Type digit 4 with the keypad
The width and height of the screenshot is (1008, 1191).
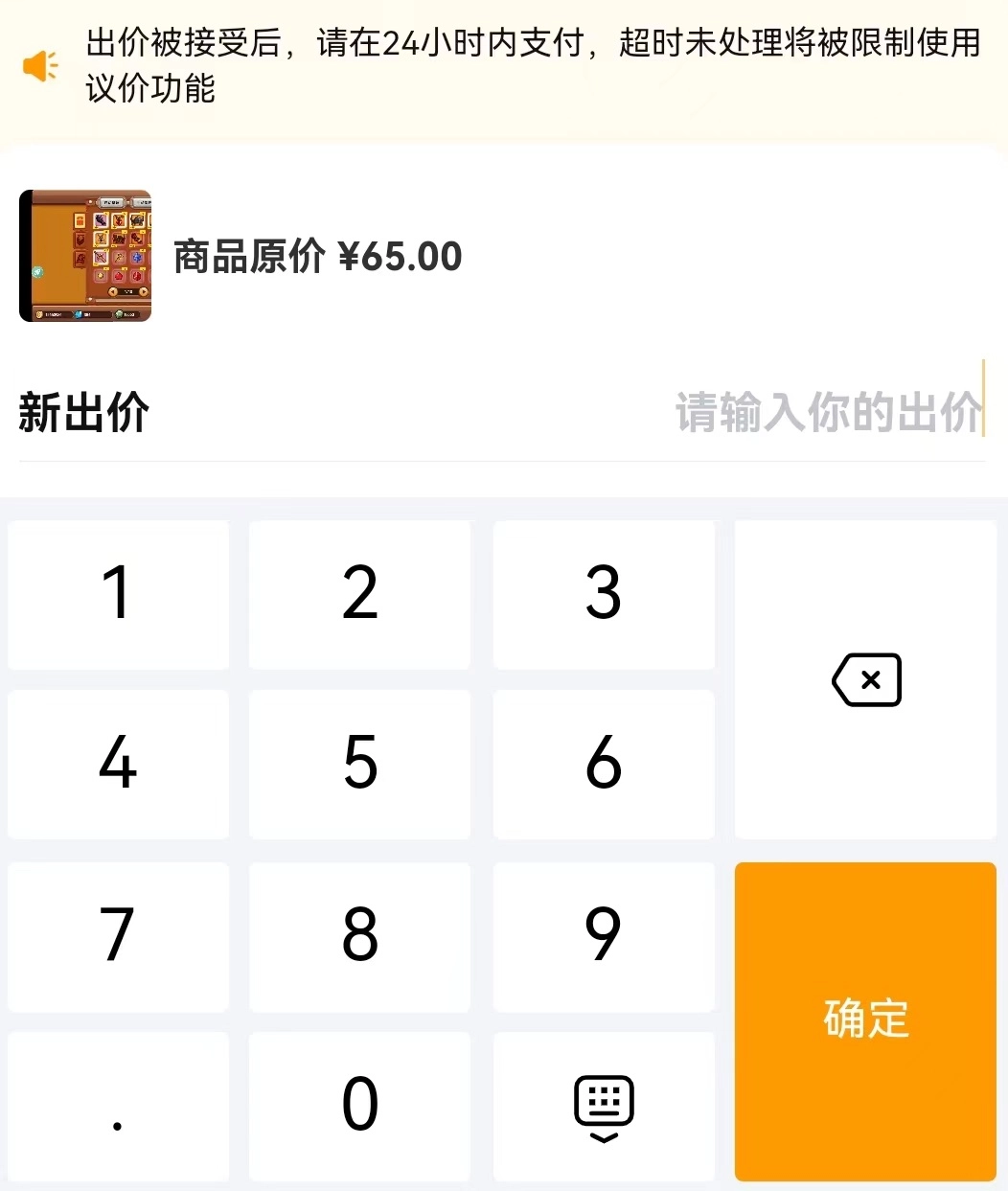click(118, 764)
